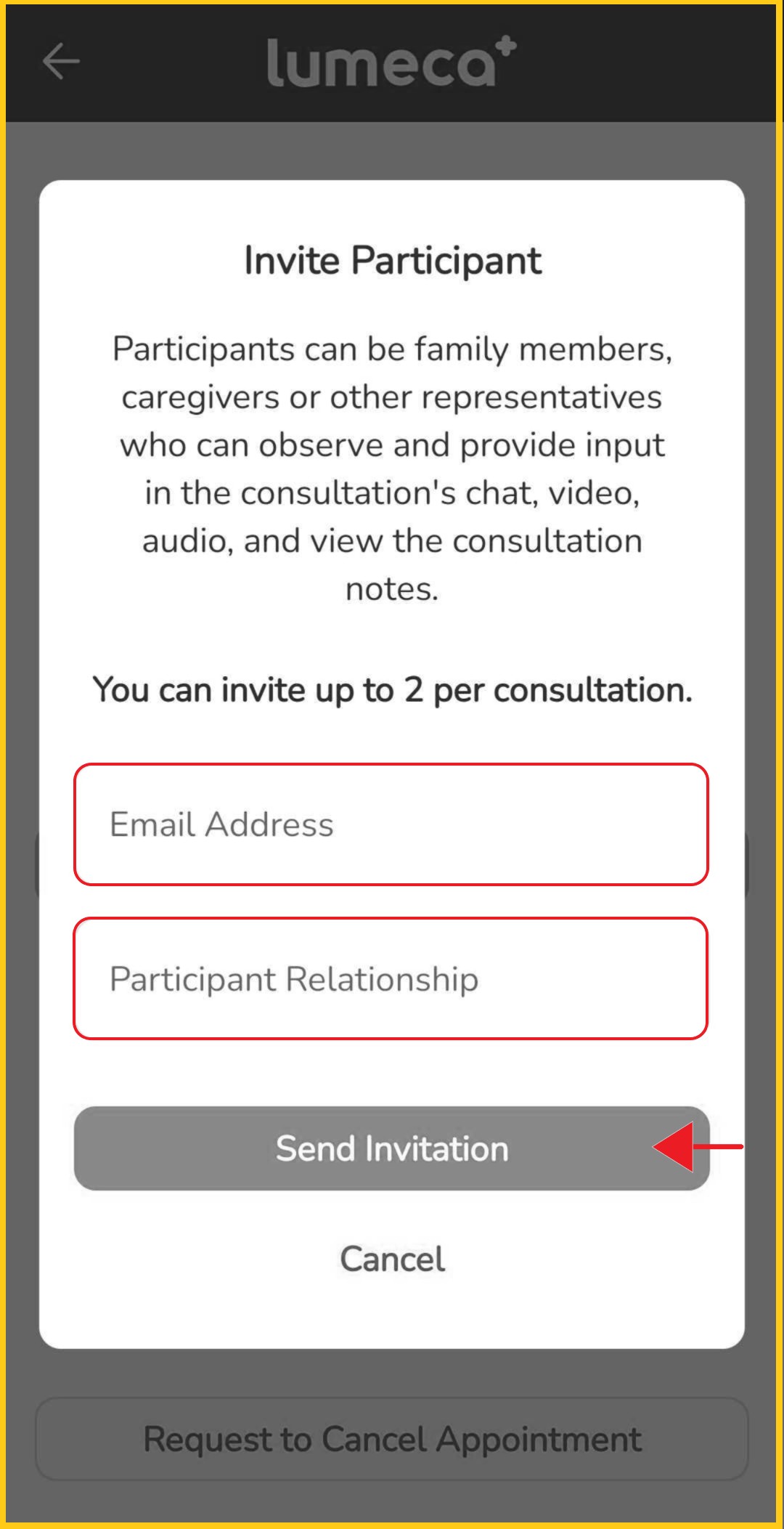
Task: Cancel the invite participant dialog
Action: [392, 1259]
